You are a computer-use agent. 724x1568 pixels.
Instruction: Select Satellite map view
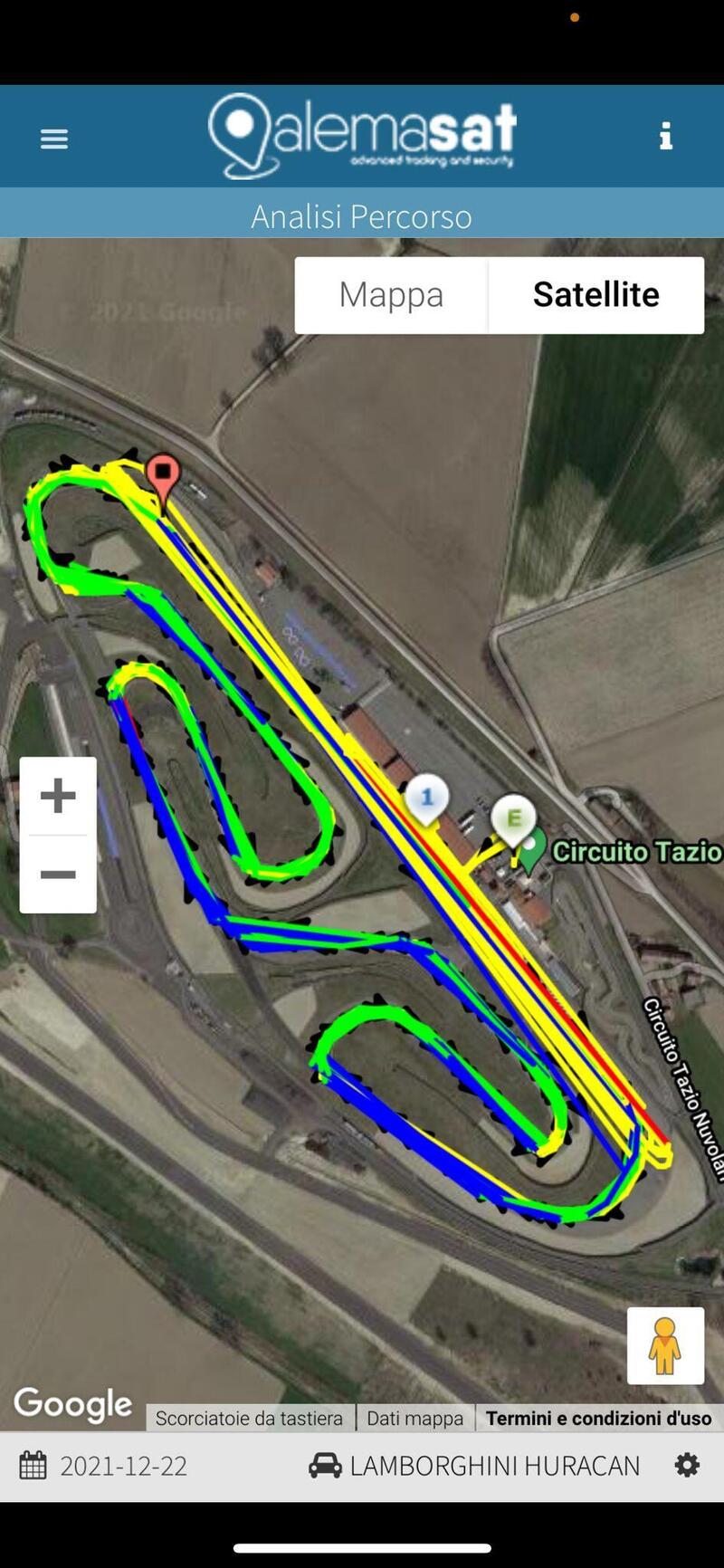(595, 295)
